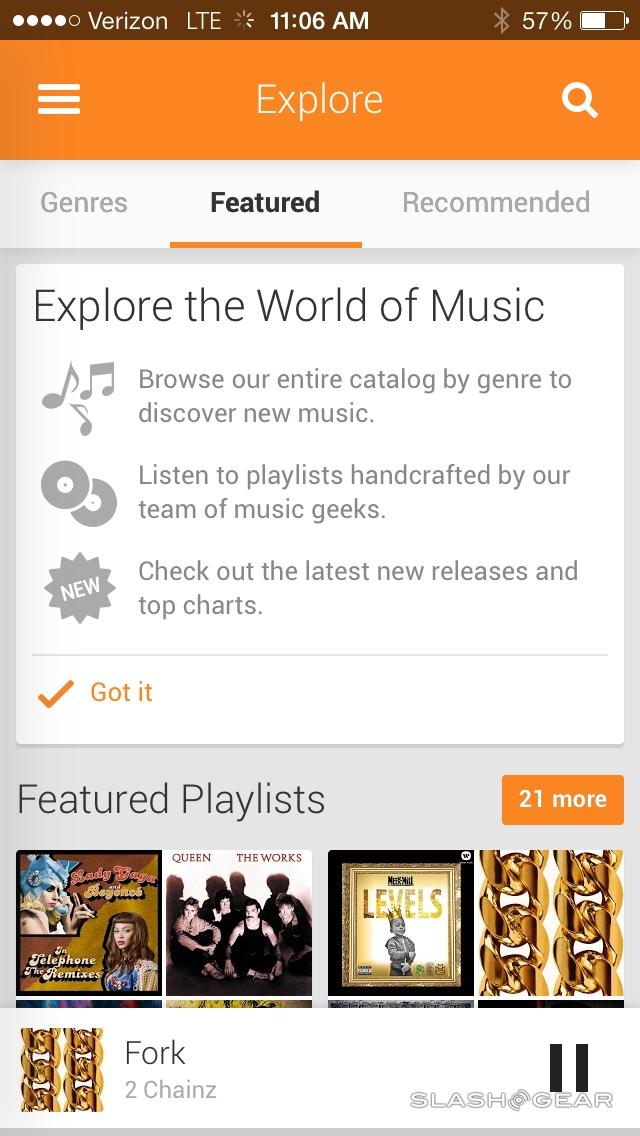Open the now playing bar for Fork
Screen dimensions: 640x1136
[250, 1068]
